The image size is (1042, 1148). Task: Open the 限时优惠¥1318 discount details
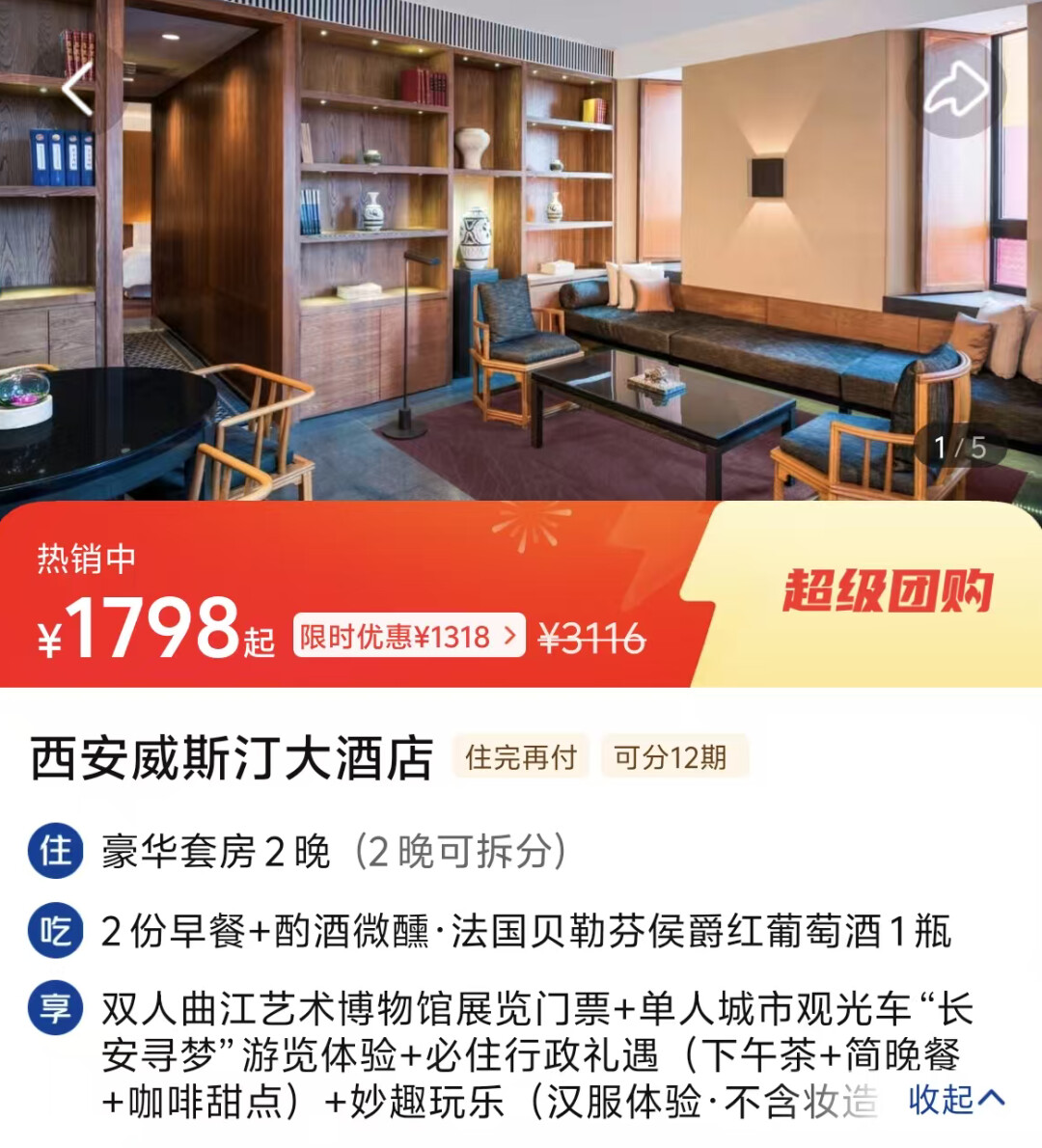point(409,637)
